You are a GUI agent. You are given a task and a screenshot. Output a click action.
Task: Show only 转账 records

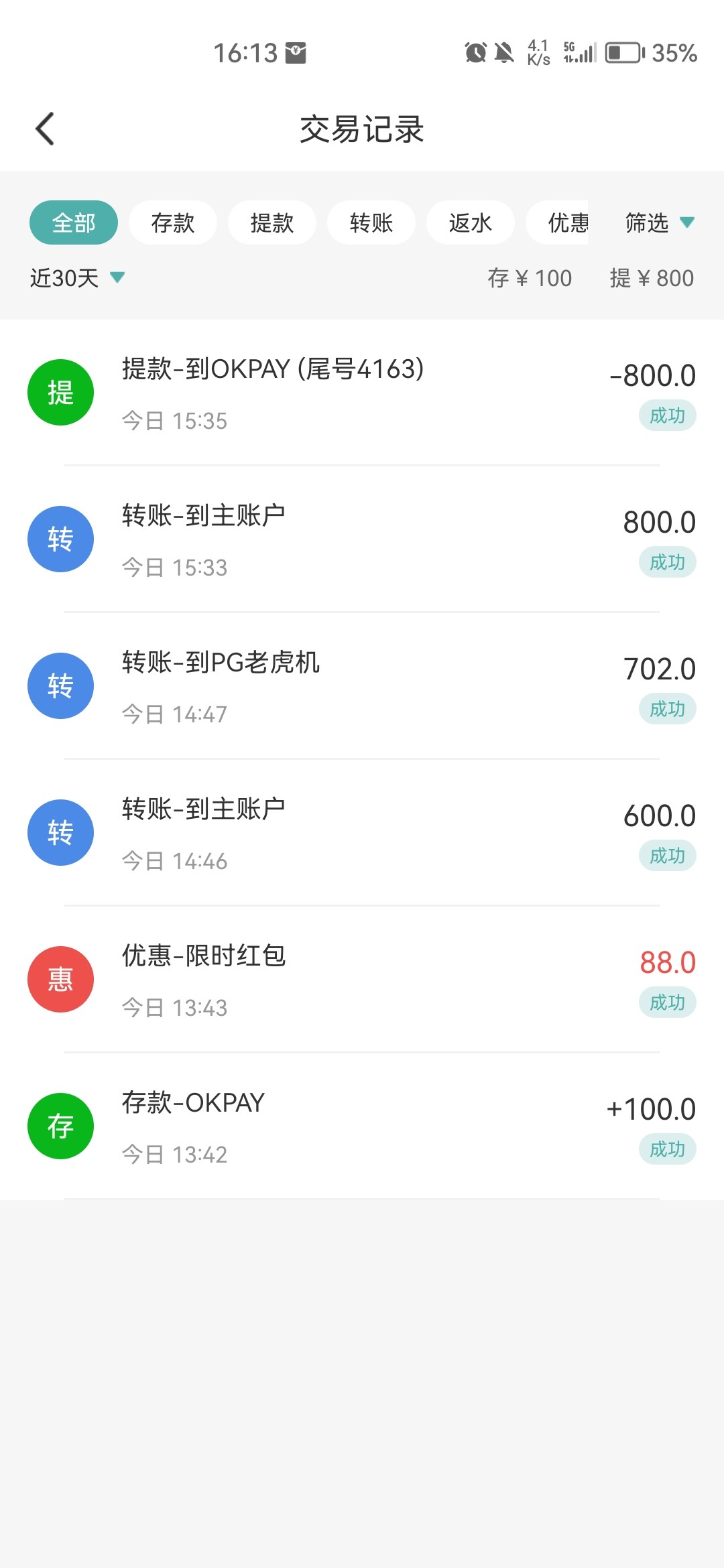371,222
